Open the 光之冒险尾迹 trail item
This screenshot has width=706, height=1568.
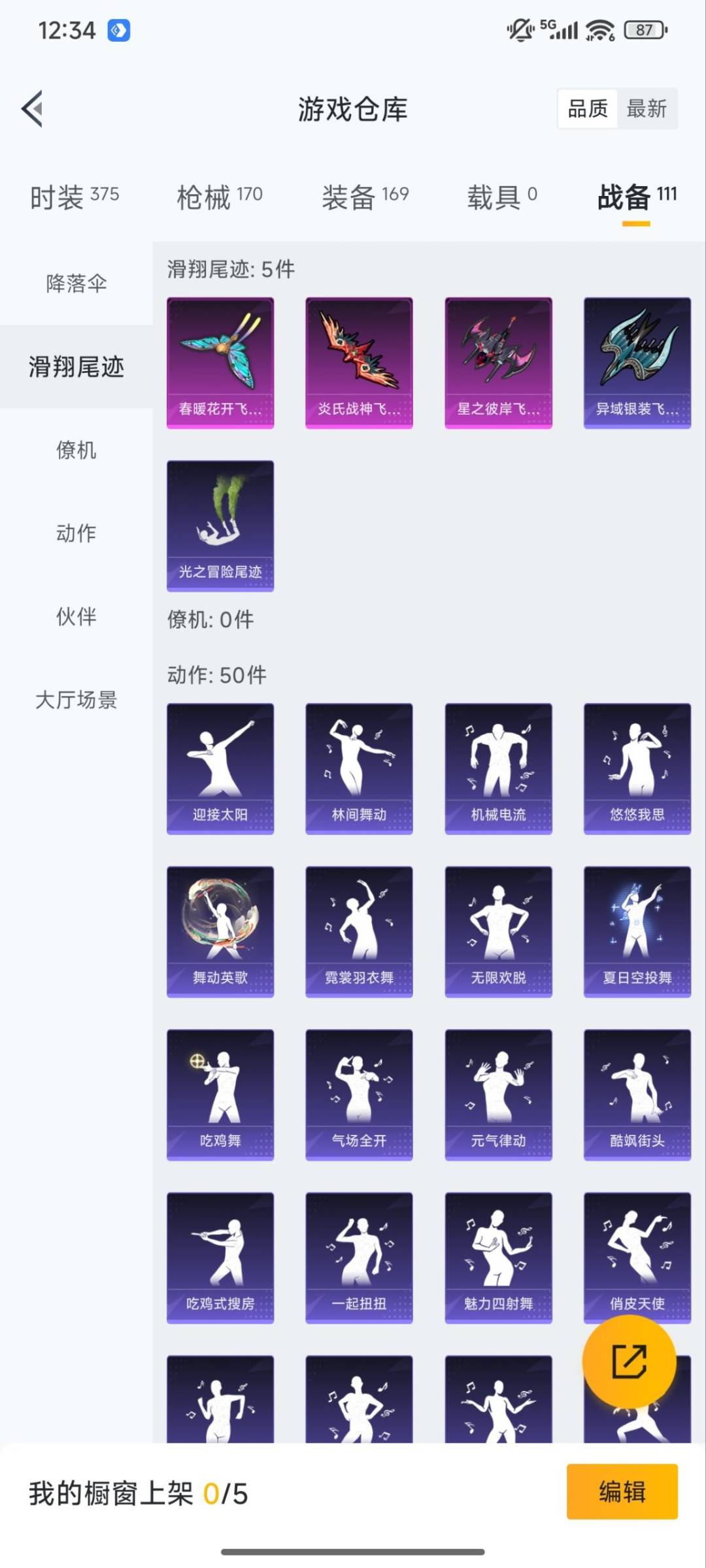coord(220,525)
